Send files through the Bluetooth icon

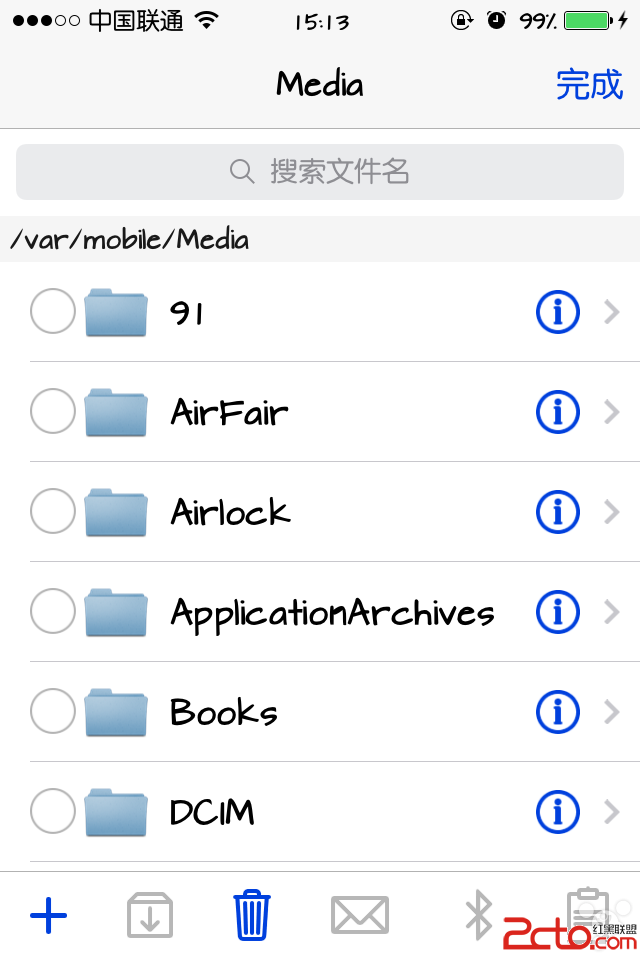pos(479,915)
